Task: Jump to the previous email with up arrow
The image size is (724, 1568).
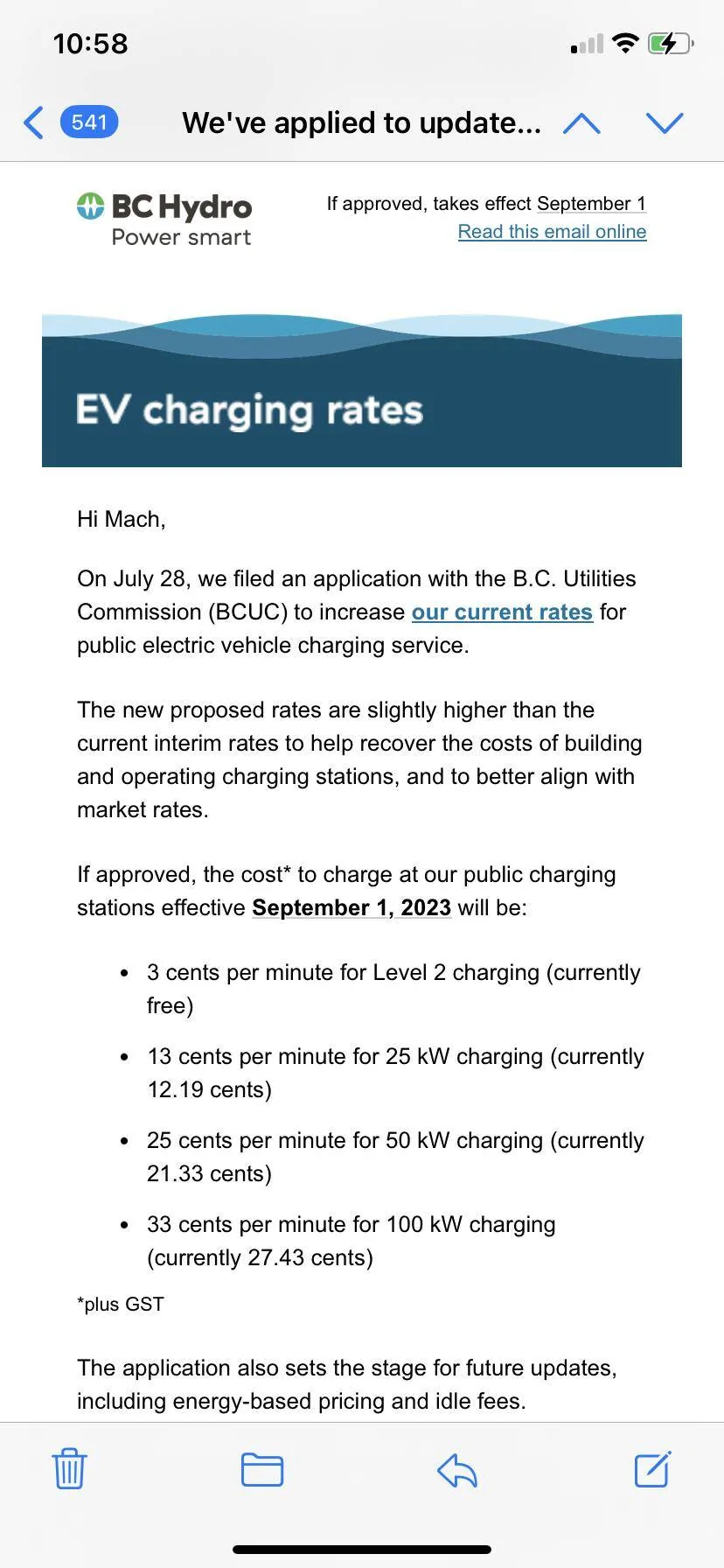Action: coord(581,123)
